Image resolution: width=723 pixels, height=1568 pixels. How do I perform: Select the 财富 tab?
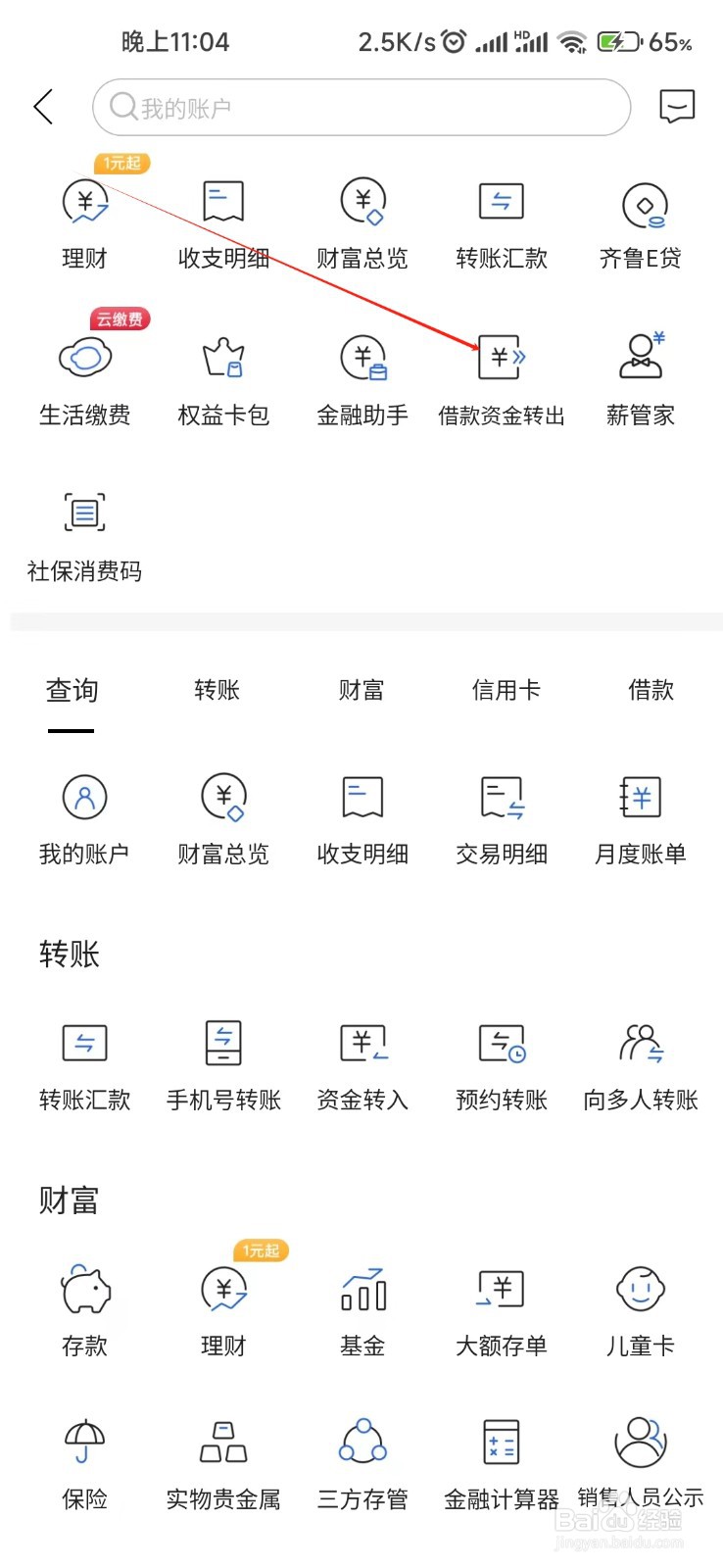tap(361, 691)
